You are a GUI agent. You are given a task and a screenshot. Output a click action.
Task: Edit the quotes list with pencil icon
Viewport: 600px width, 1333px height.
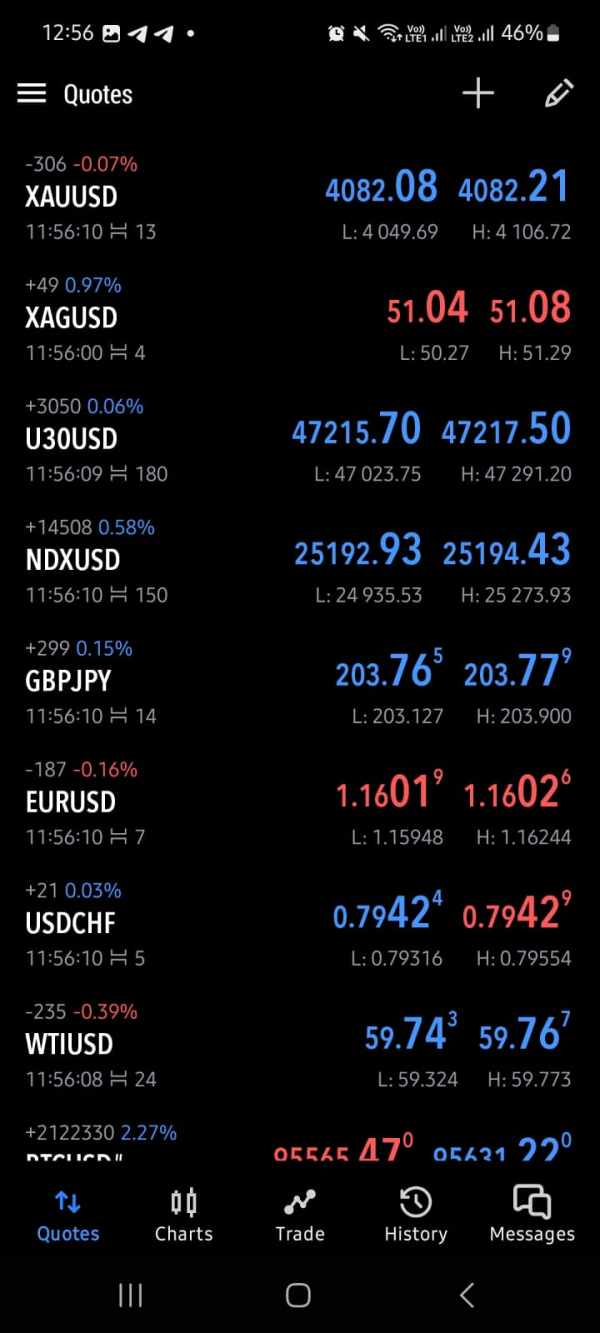coord(558,94)
